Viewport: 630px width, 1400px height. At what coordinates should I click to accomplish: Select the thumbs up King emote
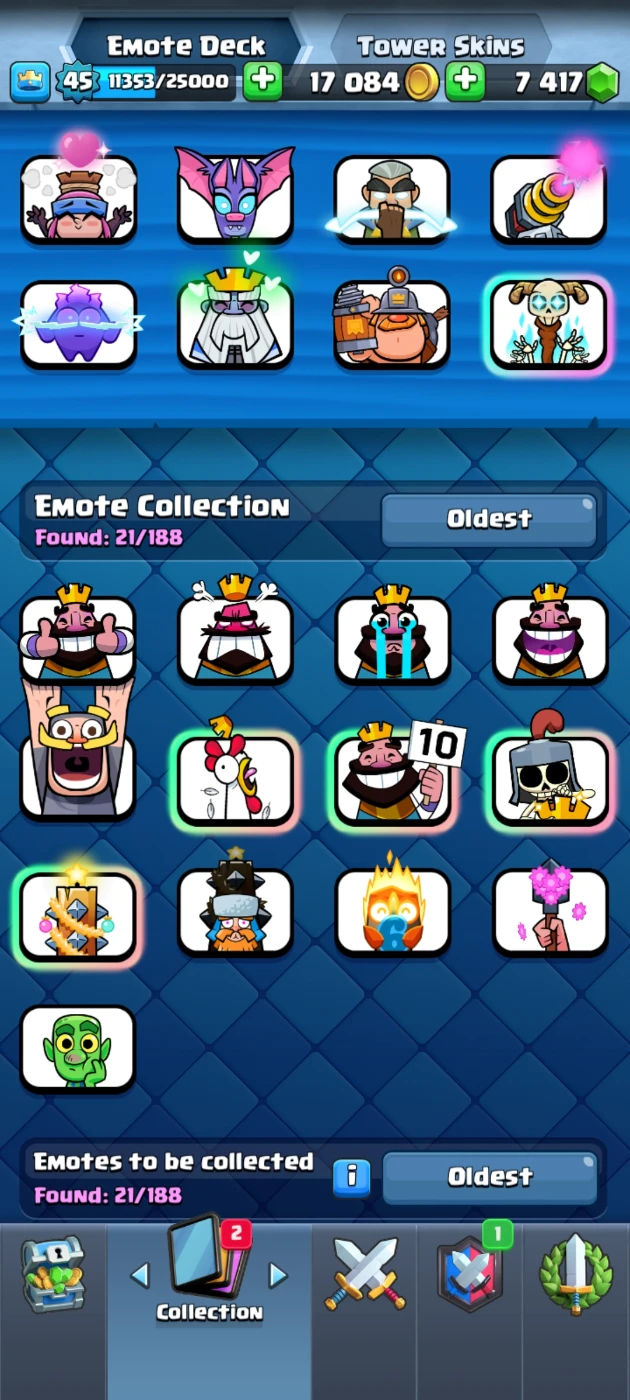click(x=78, y=640)
